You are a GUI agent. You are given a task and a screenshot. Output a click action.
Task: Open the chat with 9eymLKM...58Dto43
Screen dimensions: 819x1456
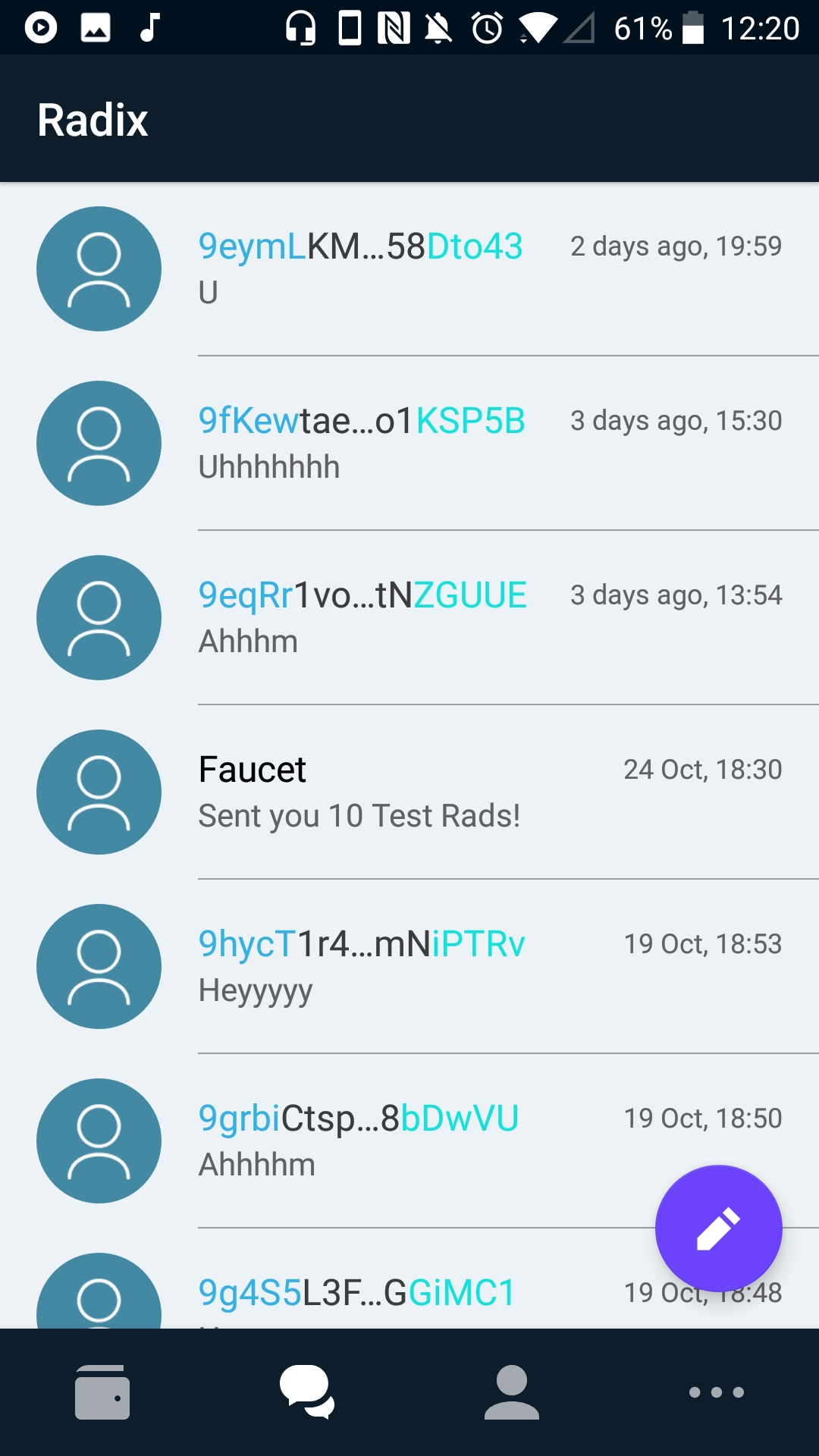point(409,269)
